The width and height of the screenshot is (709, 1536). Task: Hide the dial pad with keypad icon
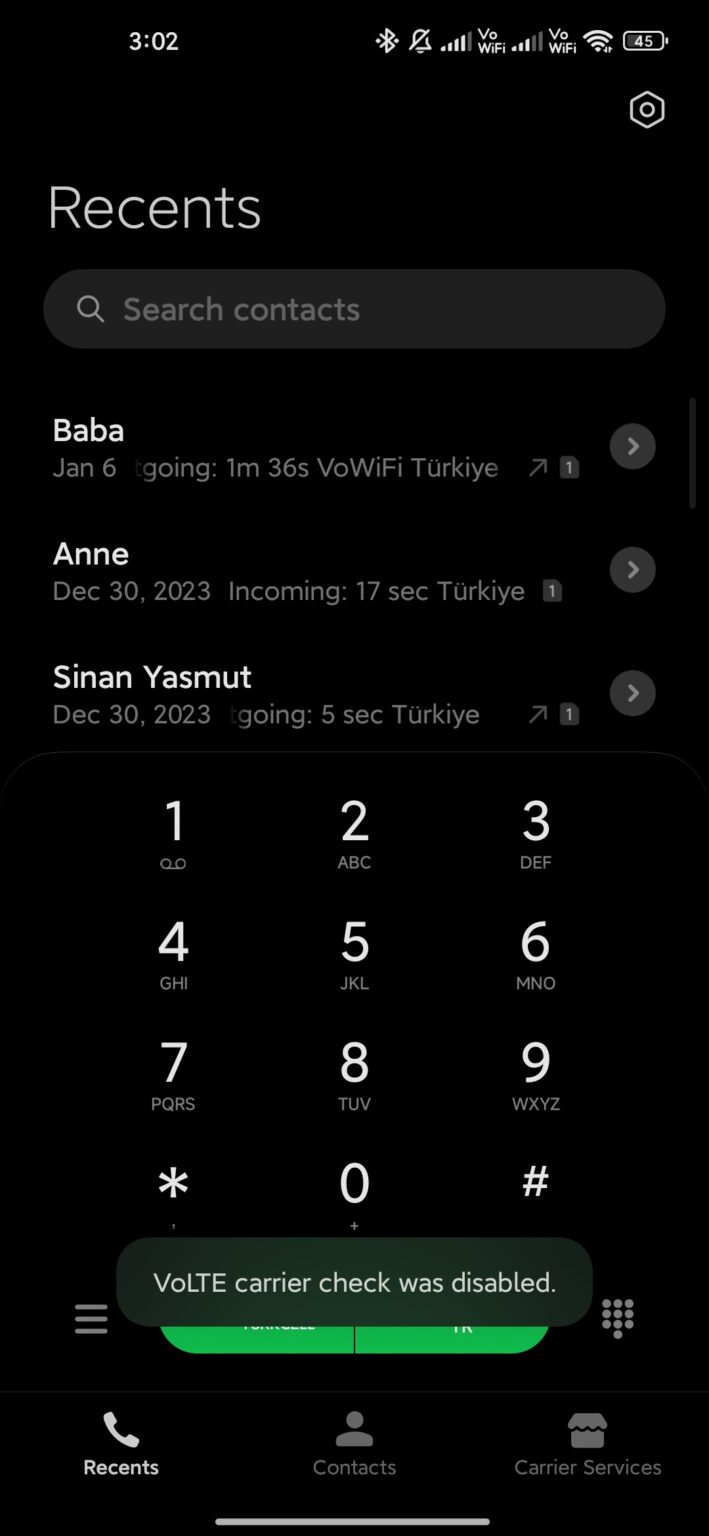(617, 1318)
